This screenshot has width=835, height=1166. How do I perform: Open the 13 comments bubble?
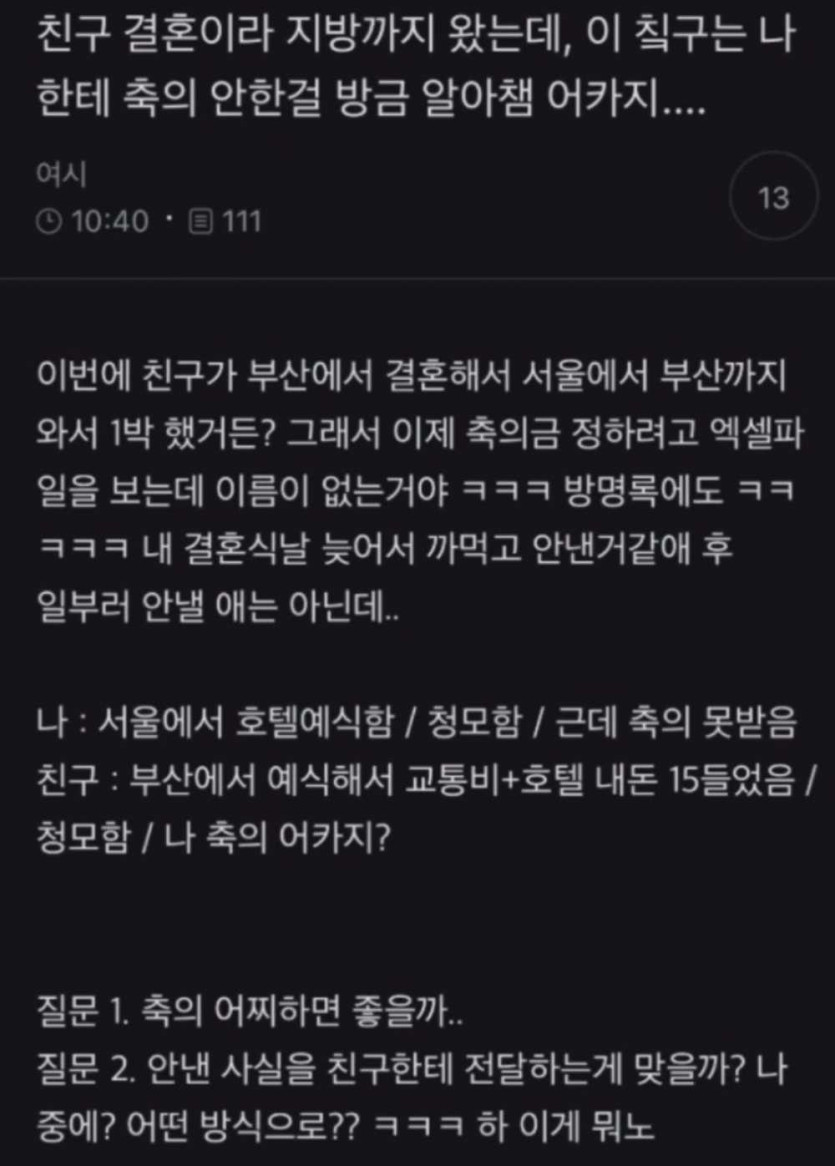[774, 197]
